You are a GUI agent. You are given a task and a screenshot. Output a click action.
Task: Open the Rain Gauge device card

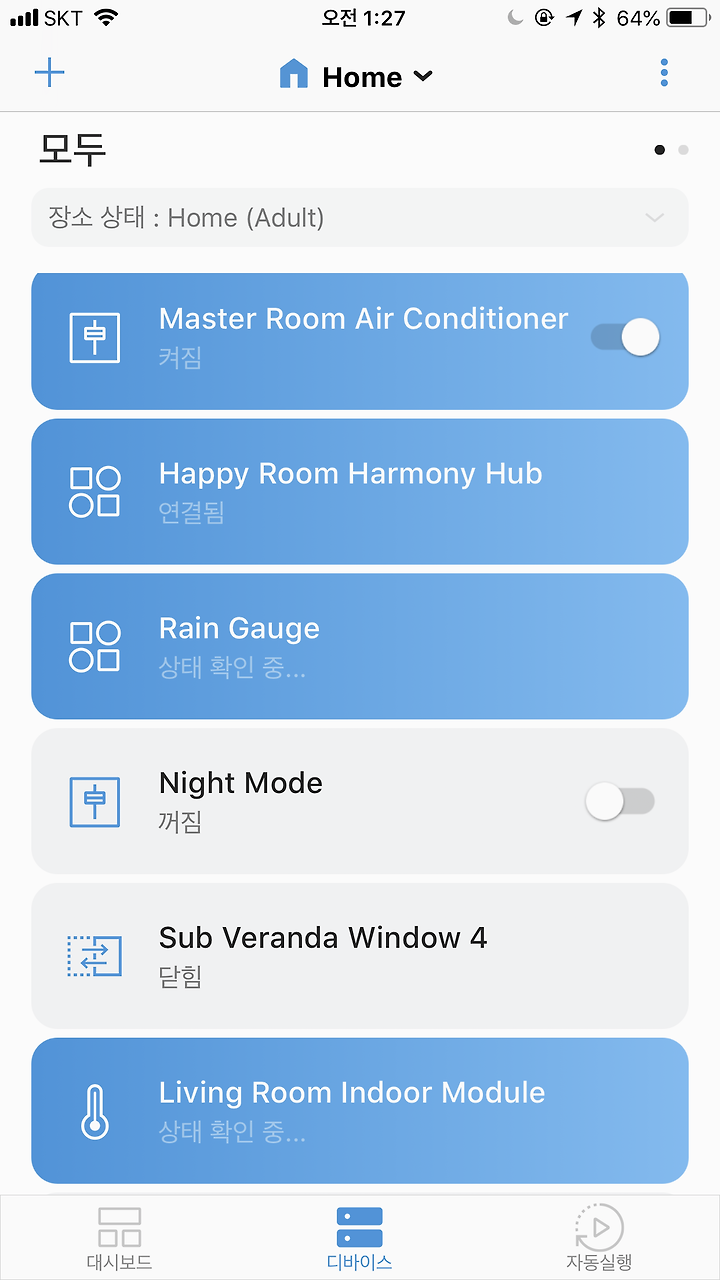pyautogui.click(x=360, y=646)
